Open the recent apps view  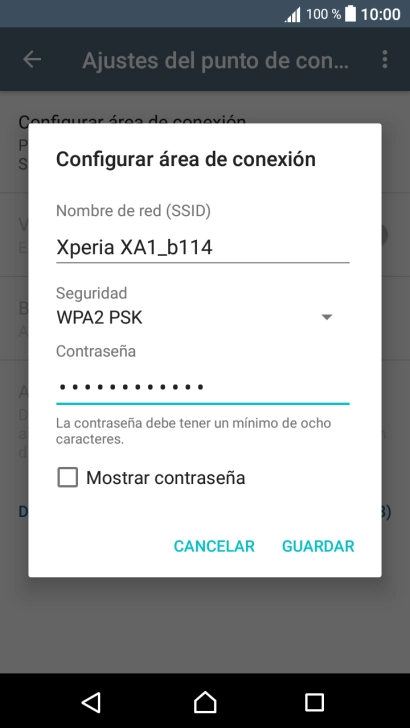(x=314, y=702)
